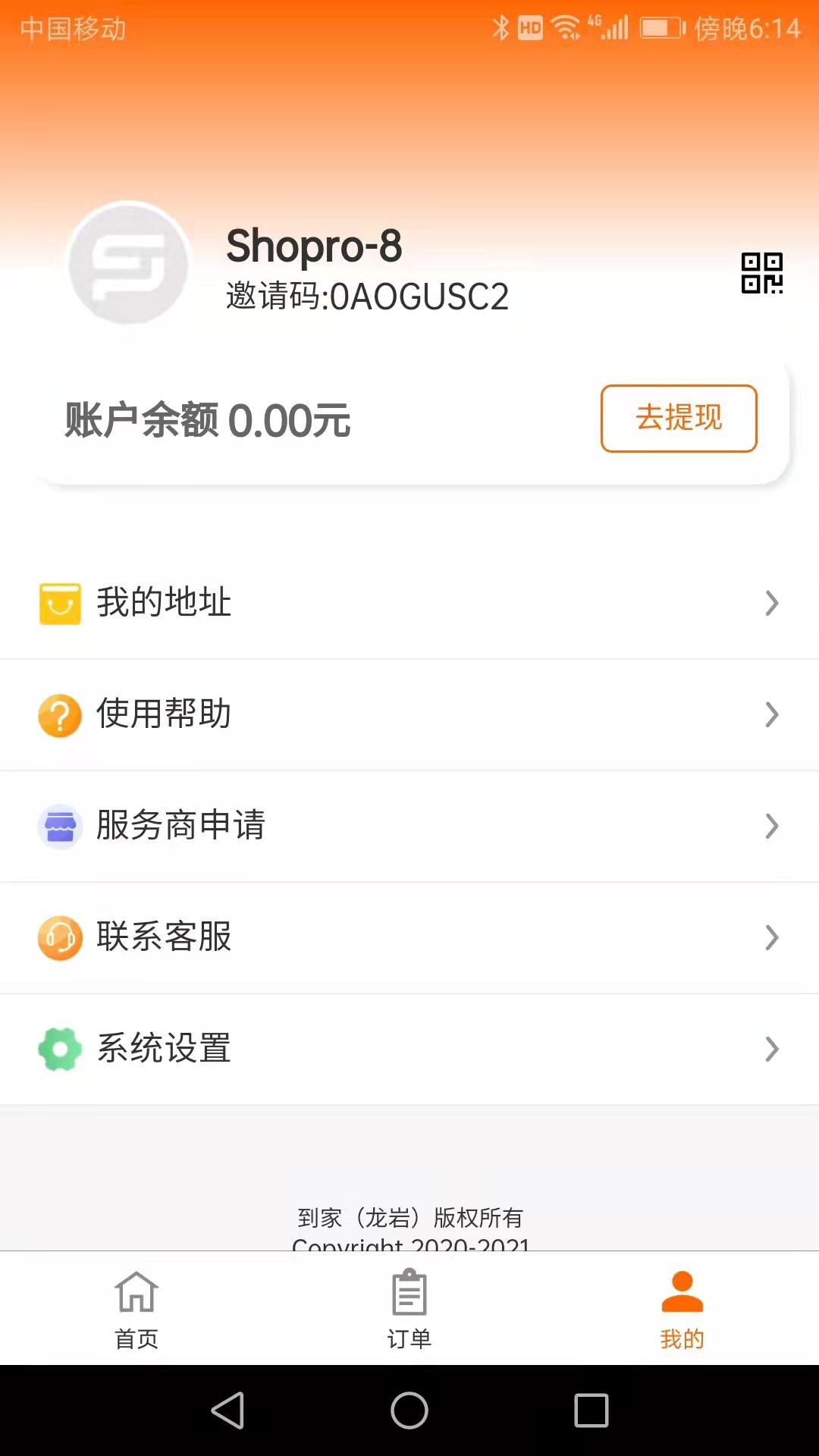Select the 我的 tab
This screenshot has width=819, height=1456.
[682, 1310]
